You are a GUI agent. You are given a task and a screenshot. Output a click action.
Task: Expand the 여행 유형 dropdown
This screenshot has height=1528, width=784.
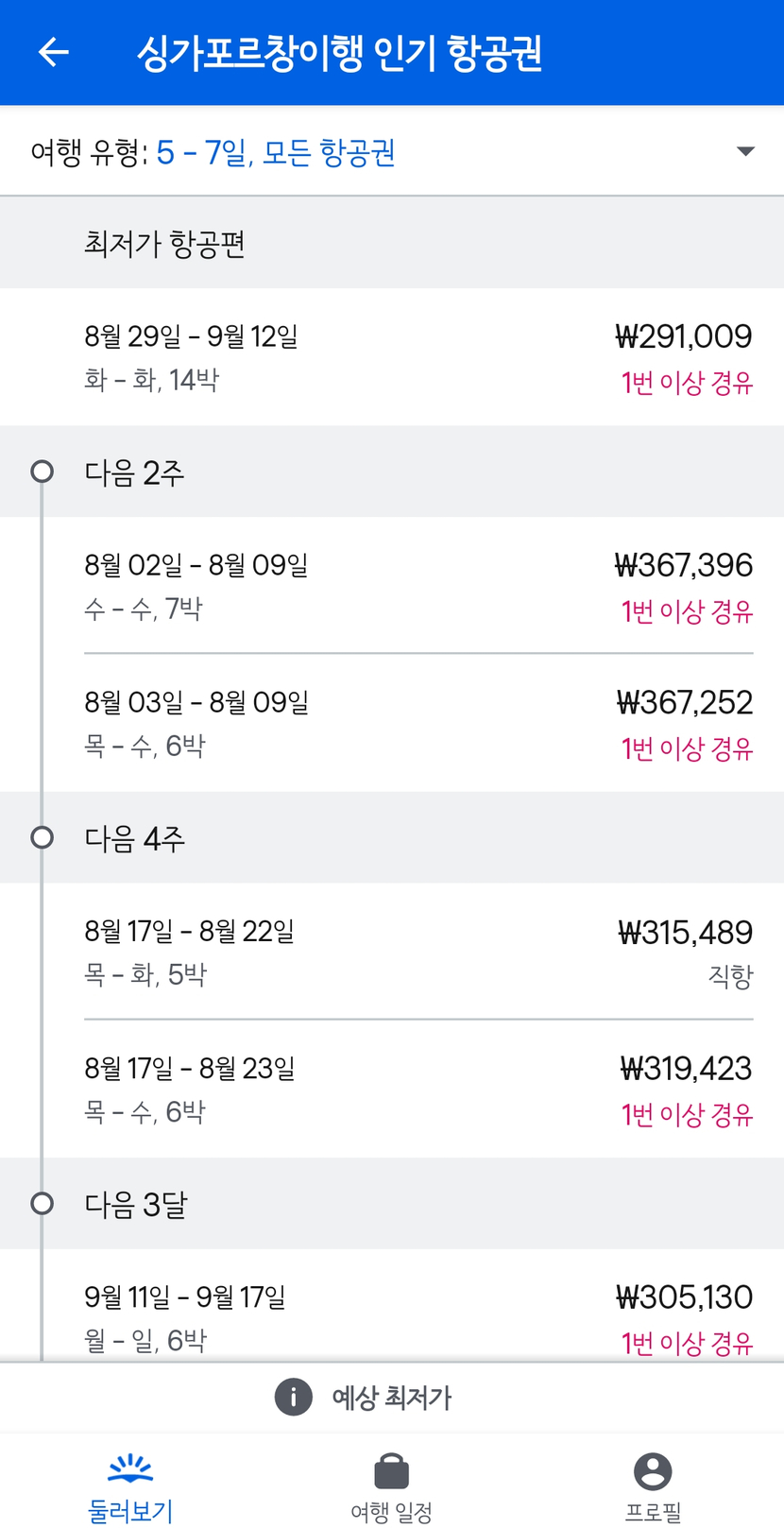pos(392,152)
